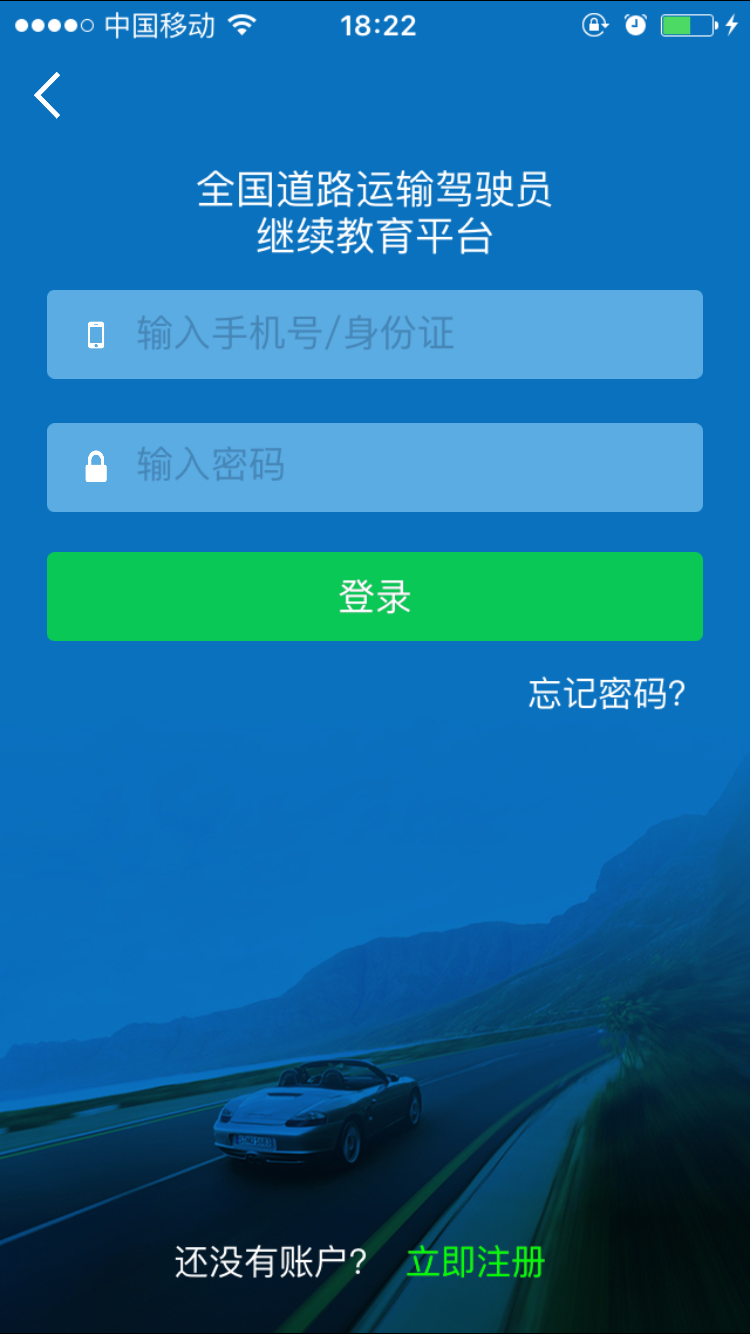Viewport: 750px width, 1334px height.
Task: Tap 立即注册 to register now
Action: 476,1262
